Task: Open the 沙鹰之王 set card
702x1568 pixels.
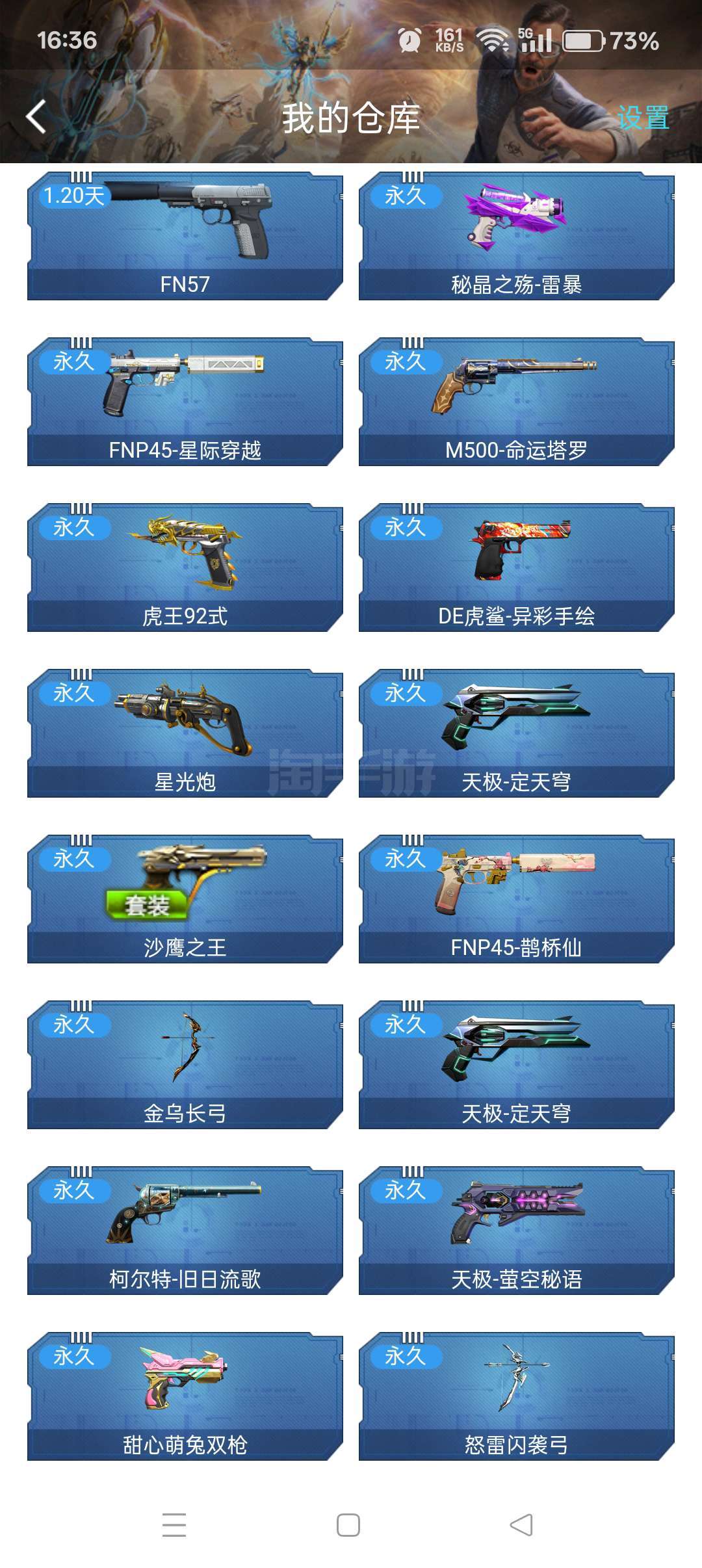Action: tap(185, 899)
